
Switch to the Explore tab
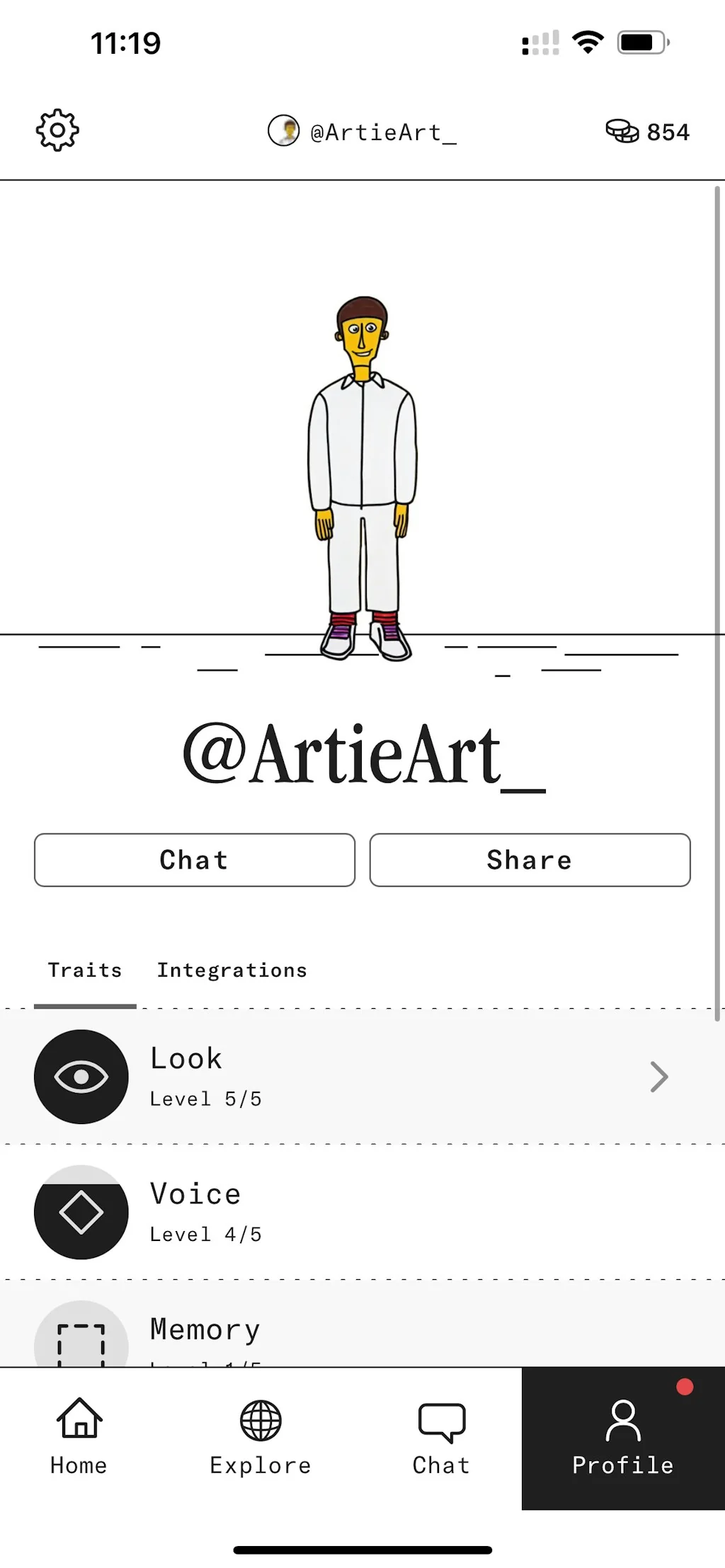tap(261, 1437)
